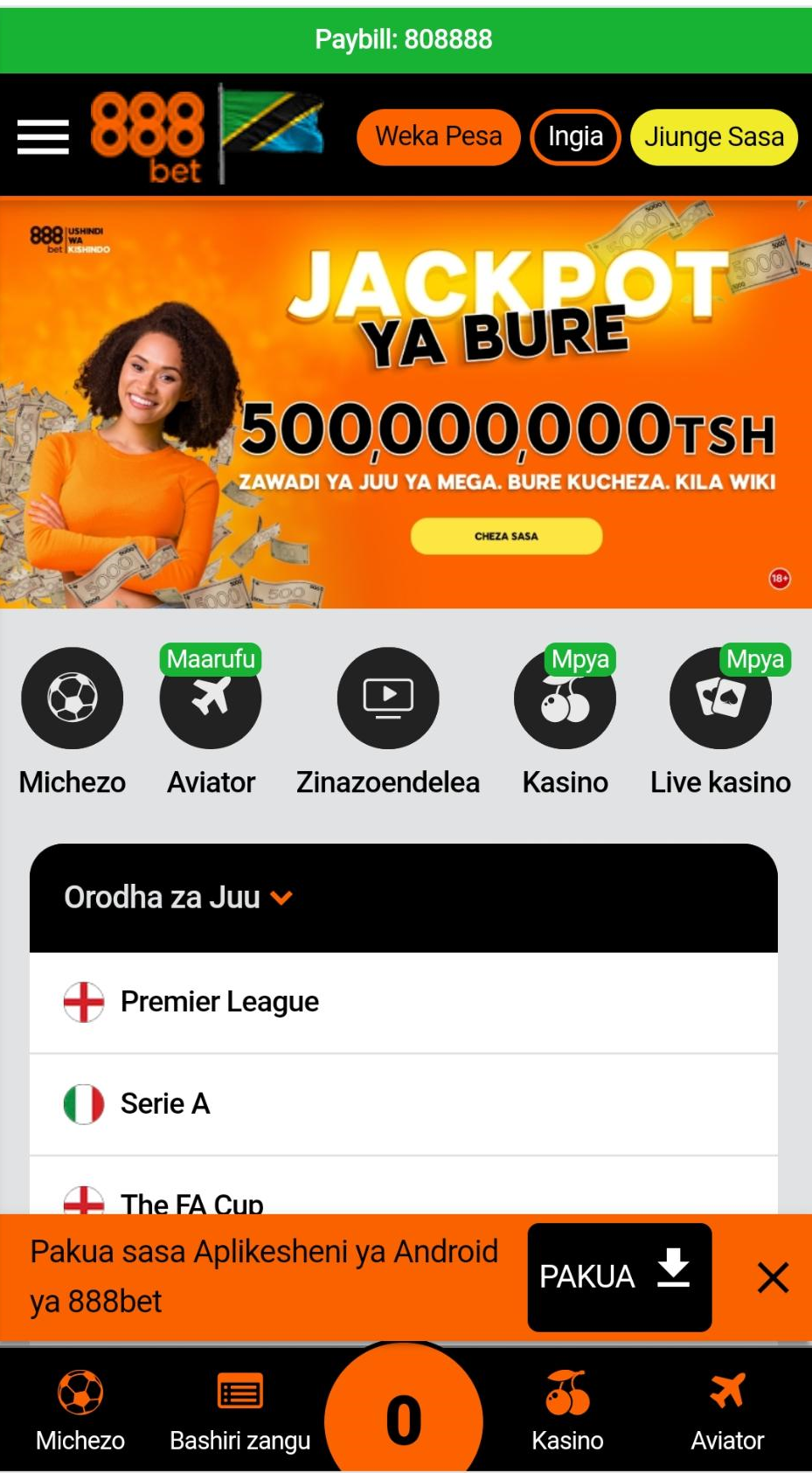Screen dimensions: 812x1473
Task: Tap Jiunge Sasa to register
Action: pos(713,137)
